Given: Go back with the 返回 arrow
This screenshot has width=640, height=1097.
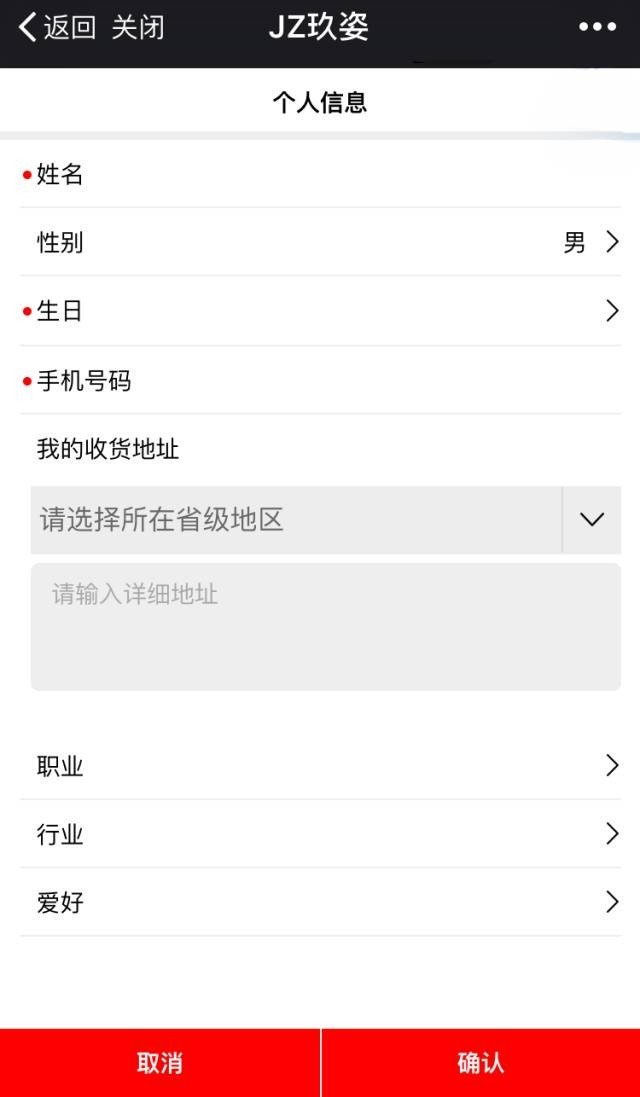Looking at the screenshot, I should pyautogui.click(x=57, y=27).
